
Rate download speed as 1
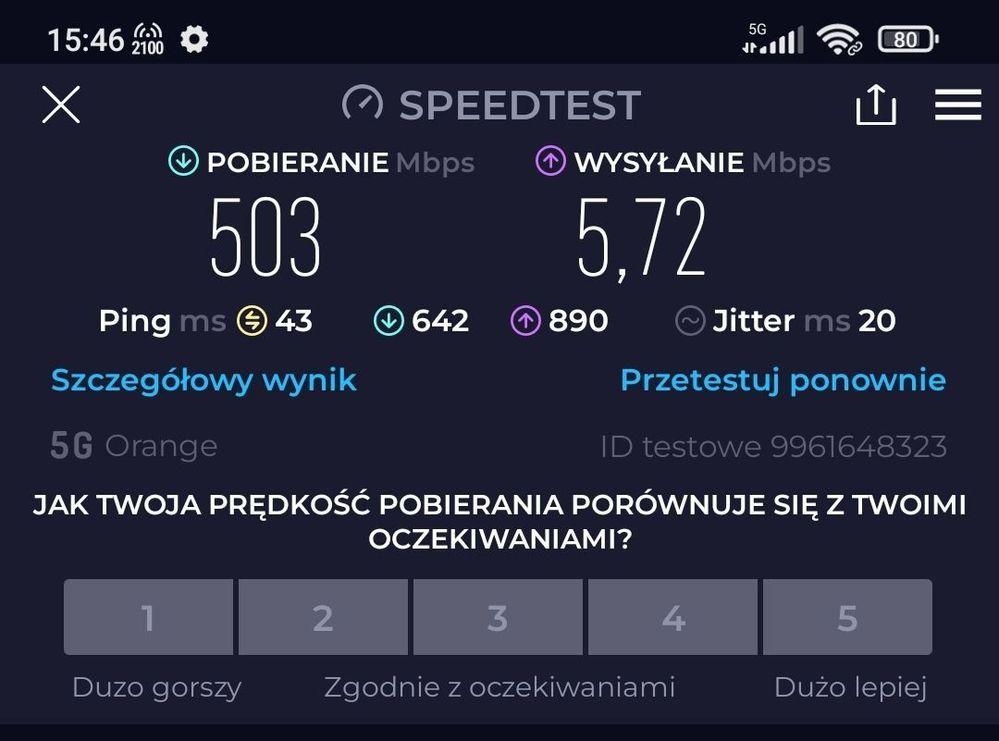coord(148,618)
